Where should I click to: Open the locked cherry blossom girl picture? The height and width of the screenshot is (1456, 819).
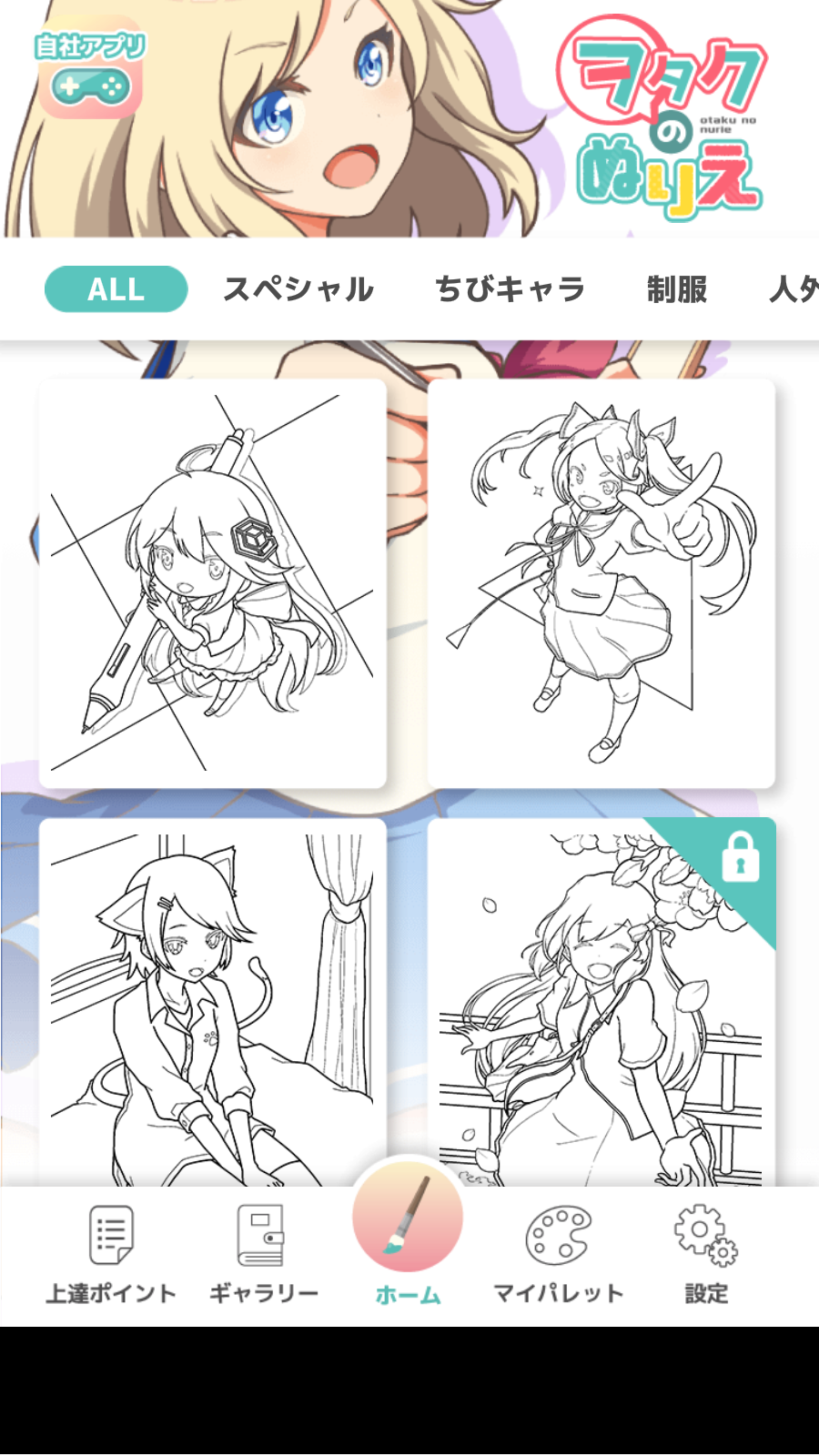601,1001
